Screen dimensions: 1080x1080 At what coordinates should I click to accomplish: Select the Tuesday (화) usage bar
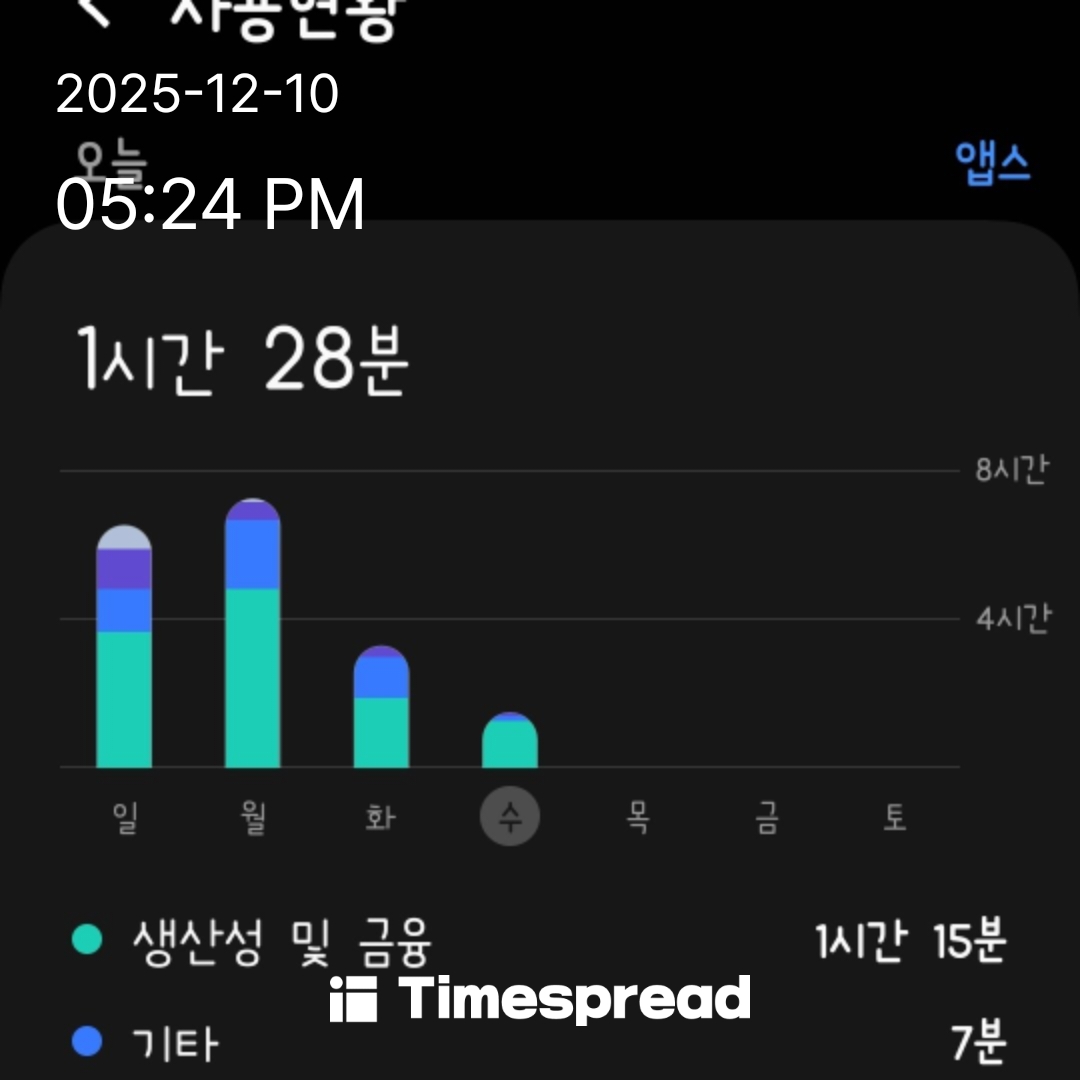(x=381, y=708)
